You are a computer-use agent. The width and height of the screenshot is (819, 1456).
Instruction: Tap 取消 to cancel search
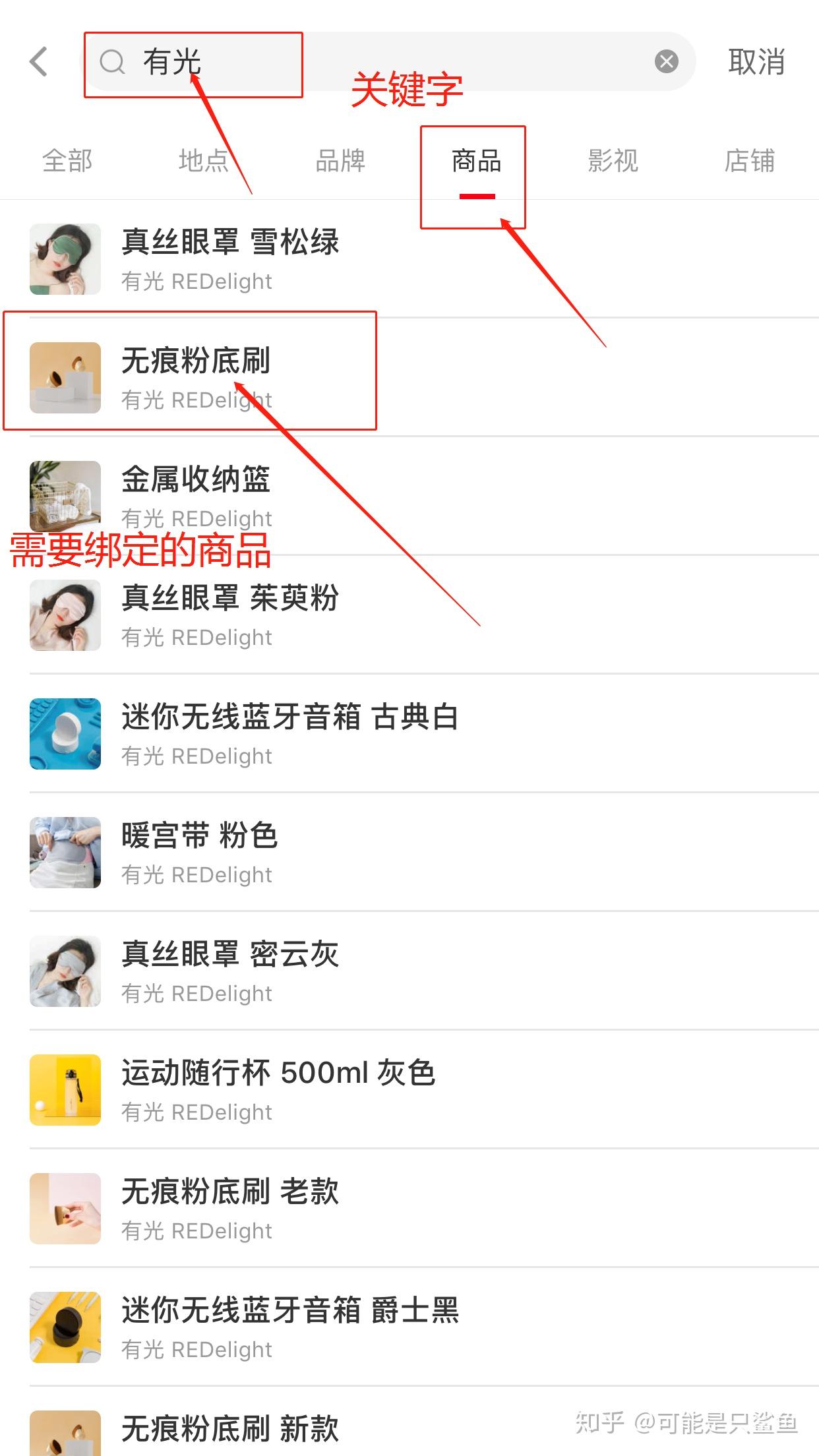pos(756,62)
